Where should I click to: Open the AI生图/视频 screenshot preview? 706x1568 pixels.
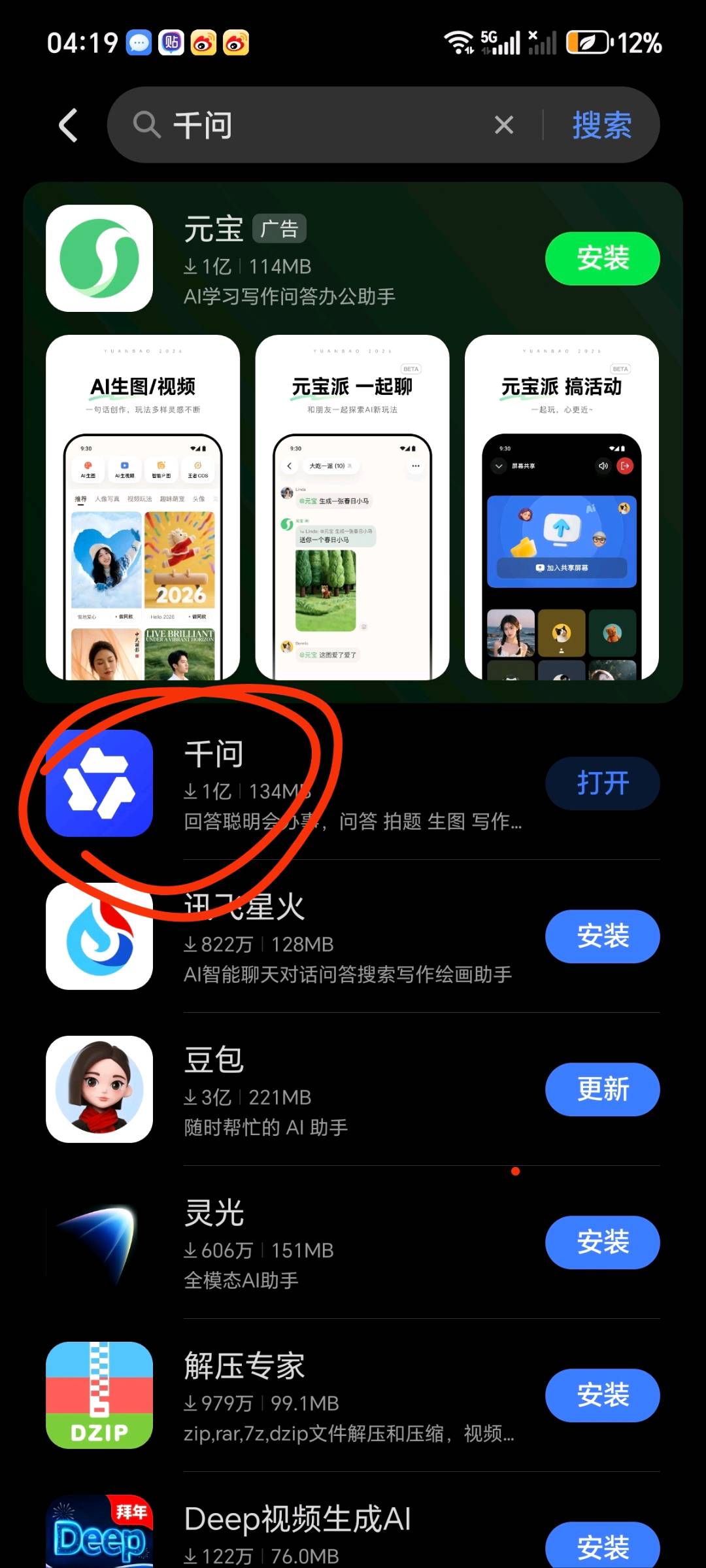[x=143, y=507]
